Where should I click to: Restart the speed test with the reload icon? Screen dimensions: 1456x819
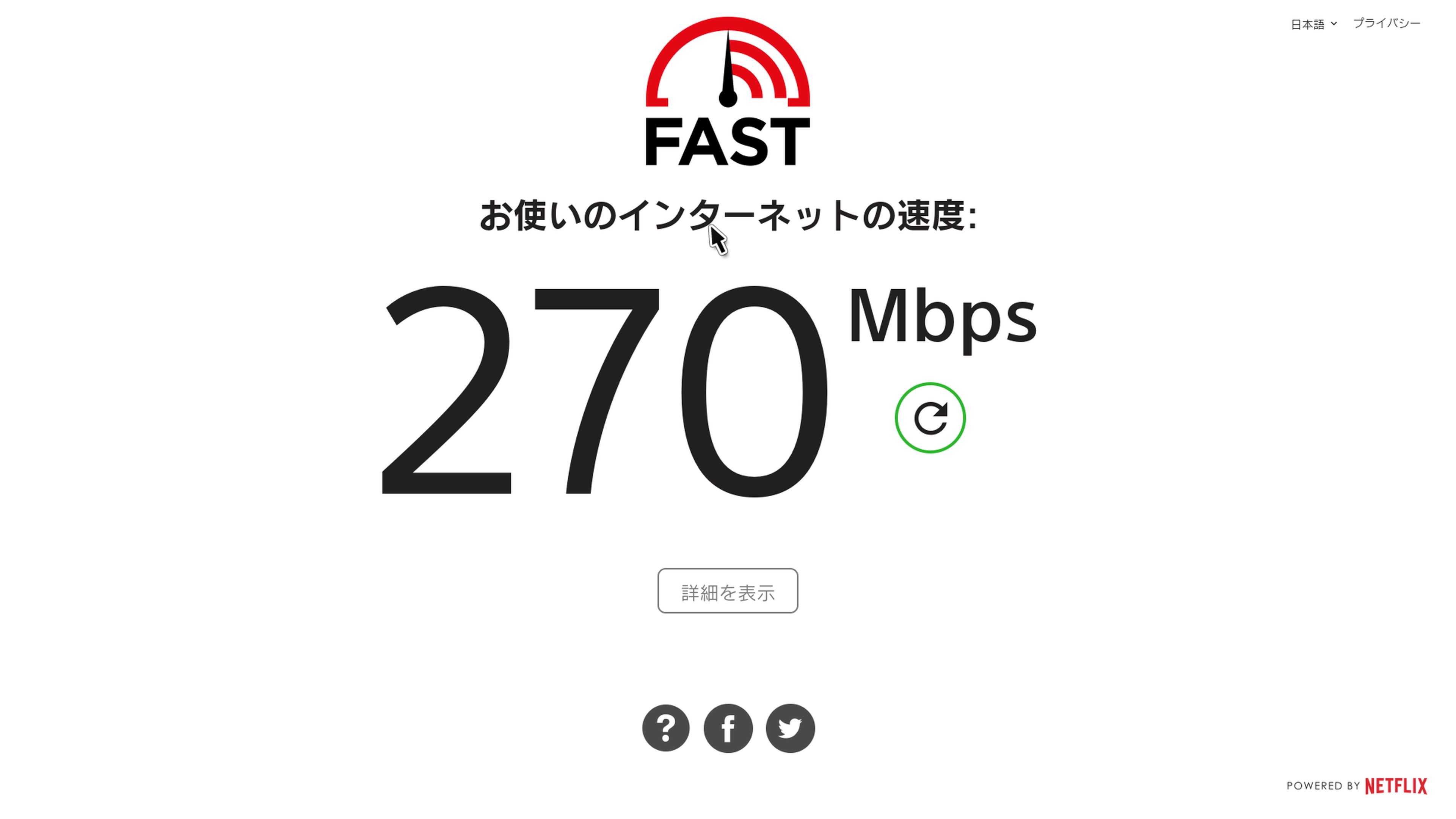point(930,418)
